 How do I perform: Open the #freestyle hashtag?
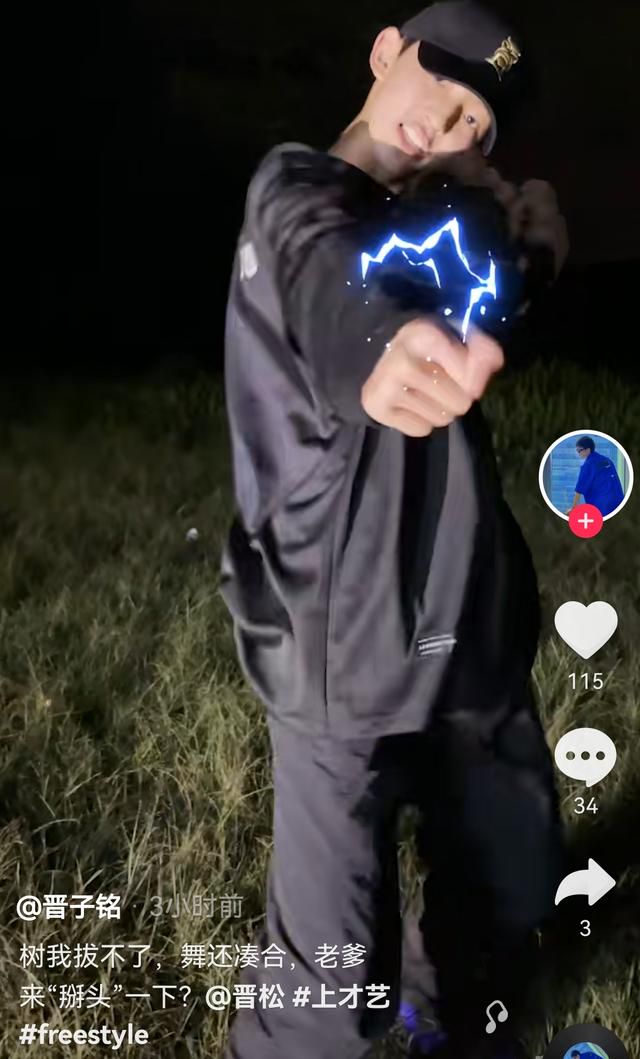pos(84,1035)
